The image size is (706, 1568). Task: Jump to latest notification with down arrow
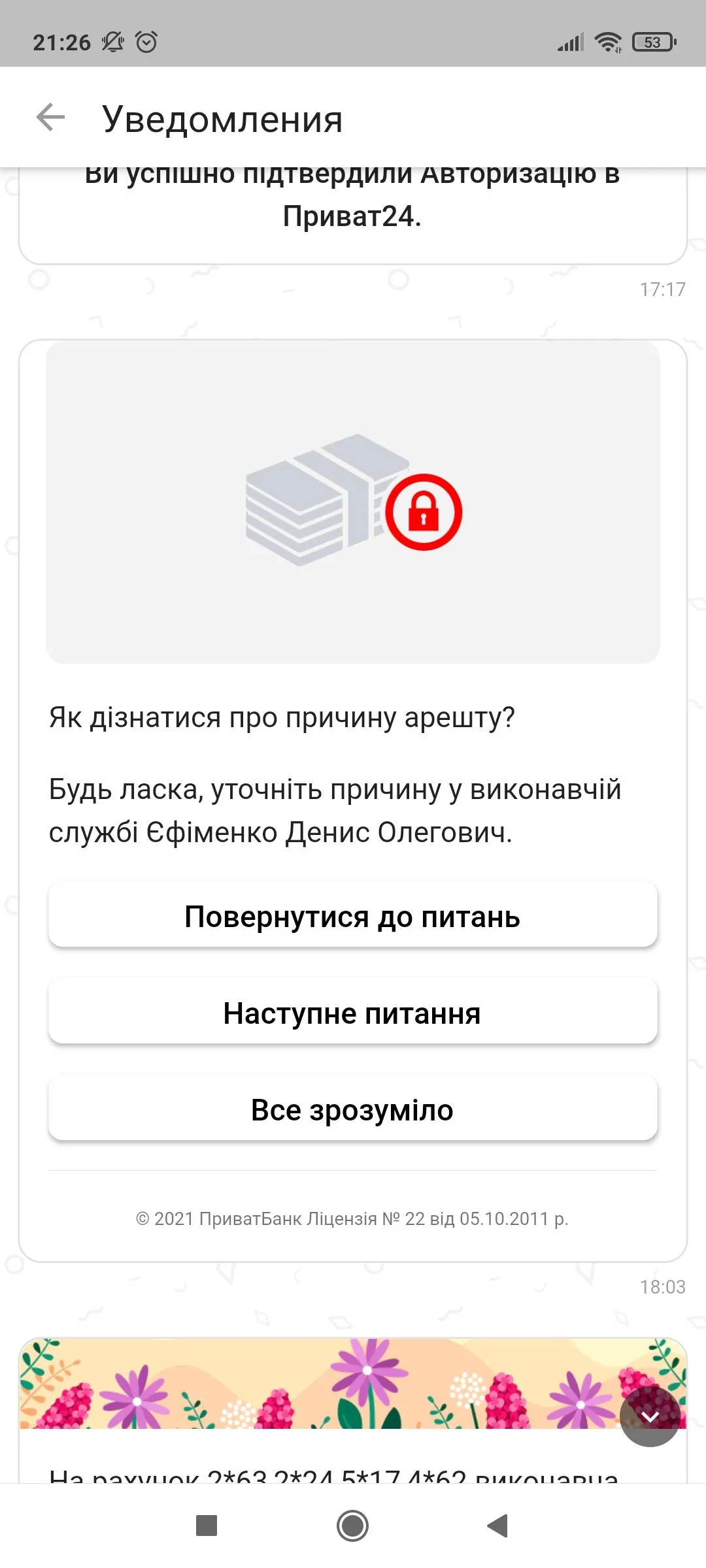[x=650, y=1416]
